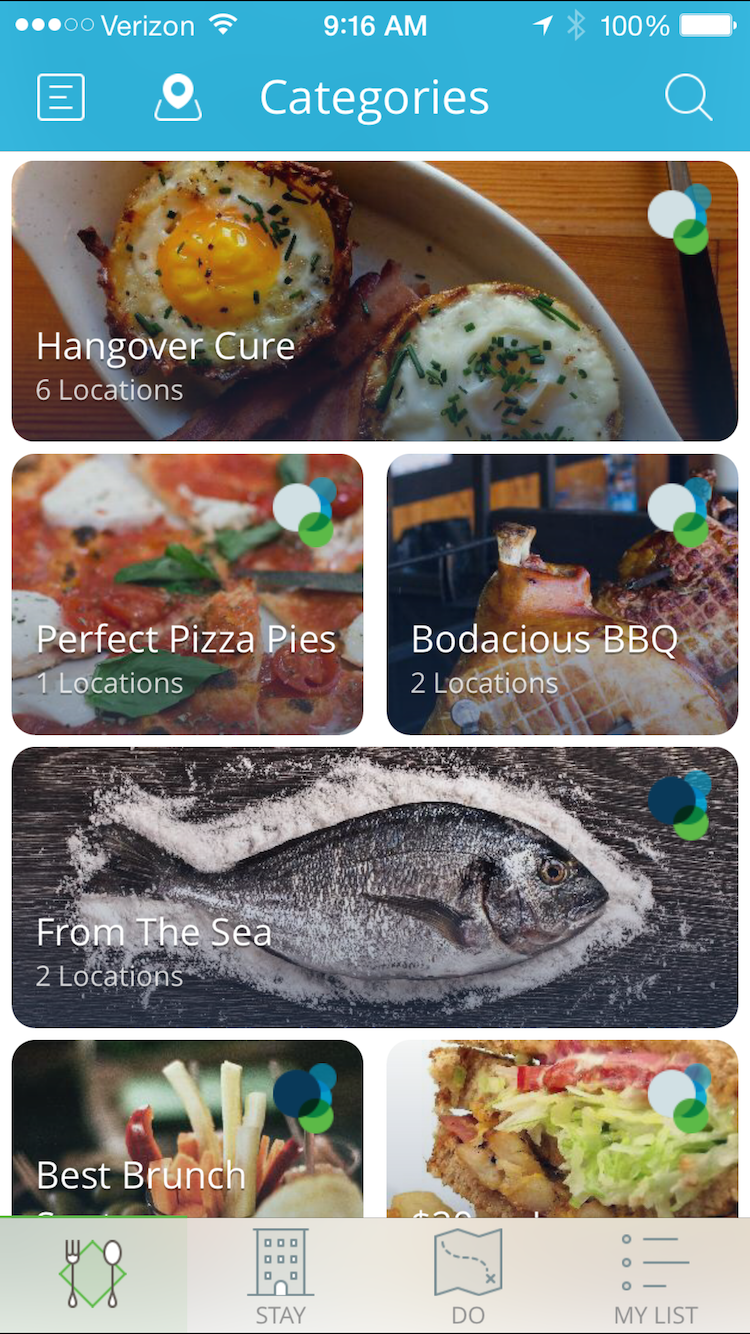Go to the Do tab
750x1334 pixels.
(468, 1277)
